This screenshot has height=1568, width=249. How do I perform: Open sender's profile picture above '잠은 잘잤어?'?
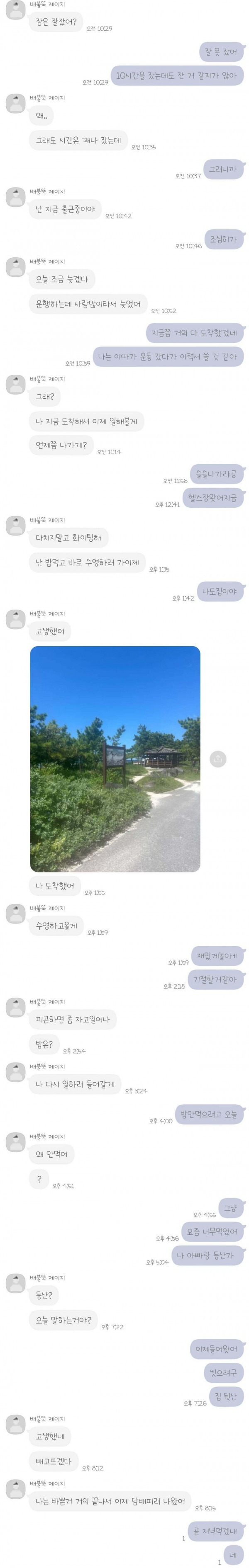tap(15, 10)
